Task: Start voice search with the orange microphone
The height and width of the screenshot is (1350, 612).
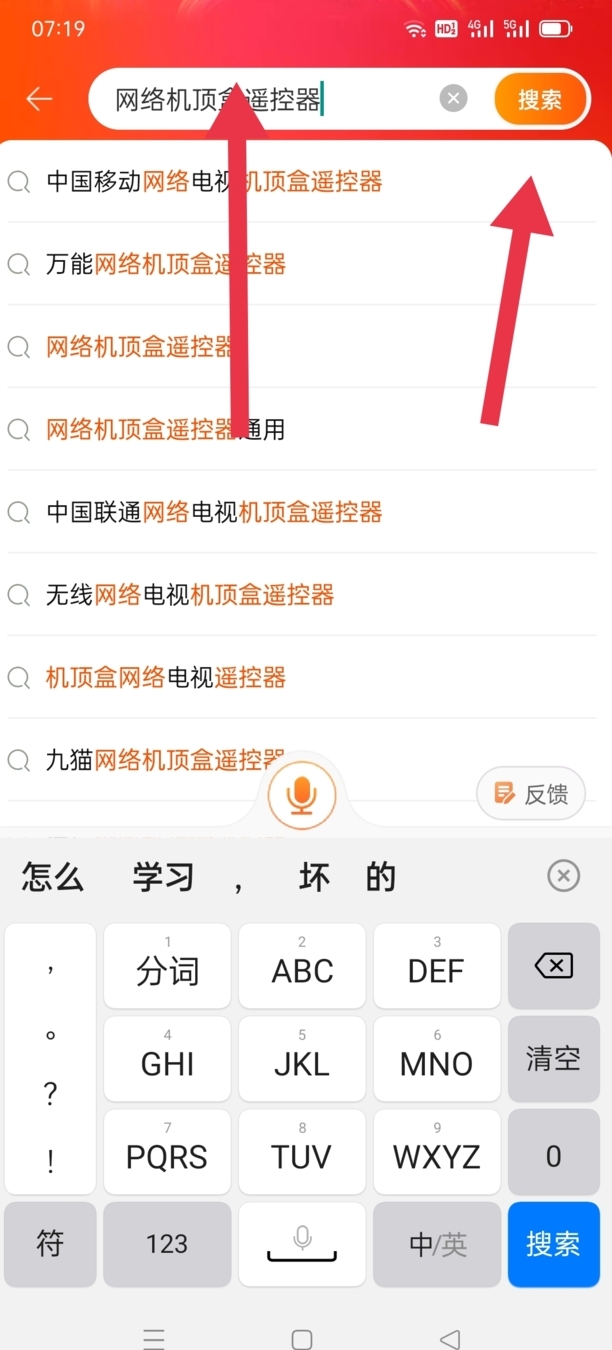Action: point(302,795)
